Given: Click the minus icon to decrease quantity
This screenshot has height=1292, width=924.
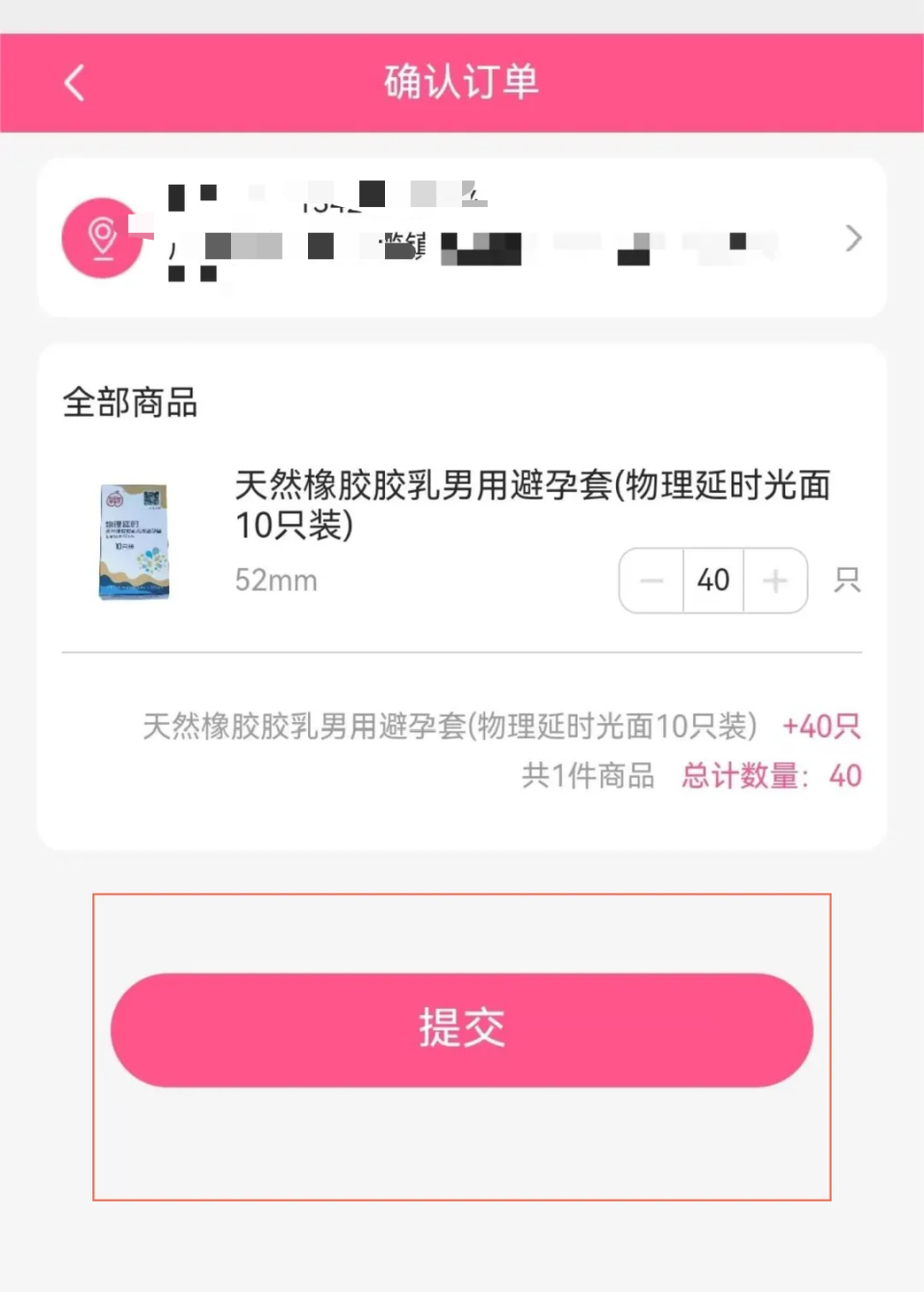Looking at the screenshot, I should (x=652, y=581).
